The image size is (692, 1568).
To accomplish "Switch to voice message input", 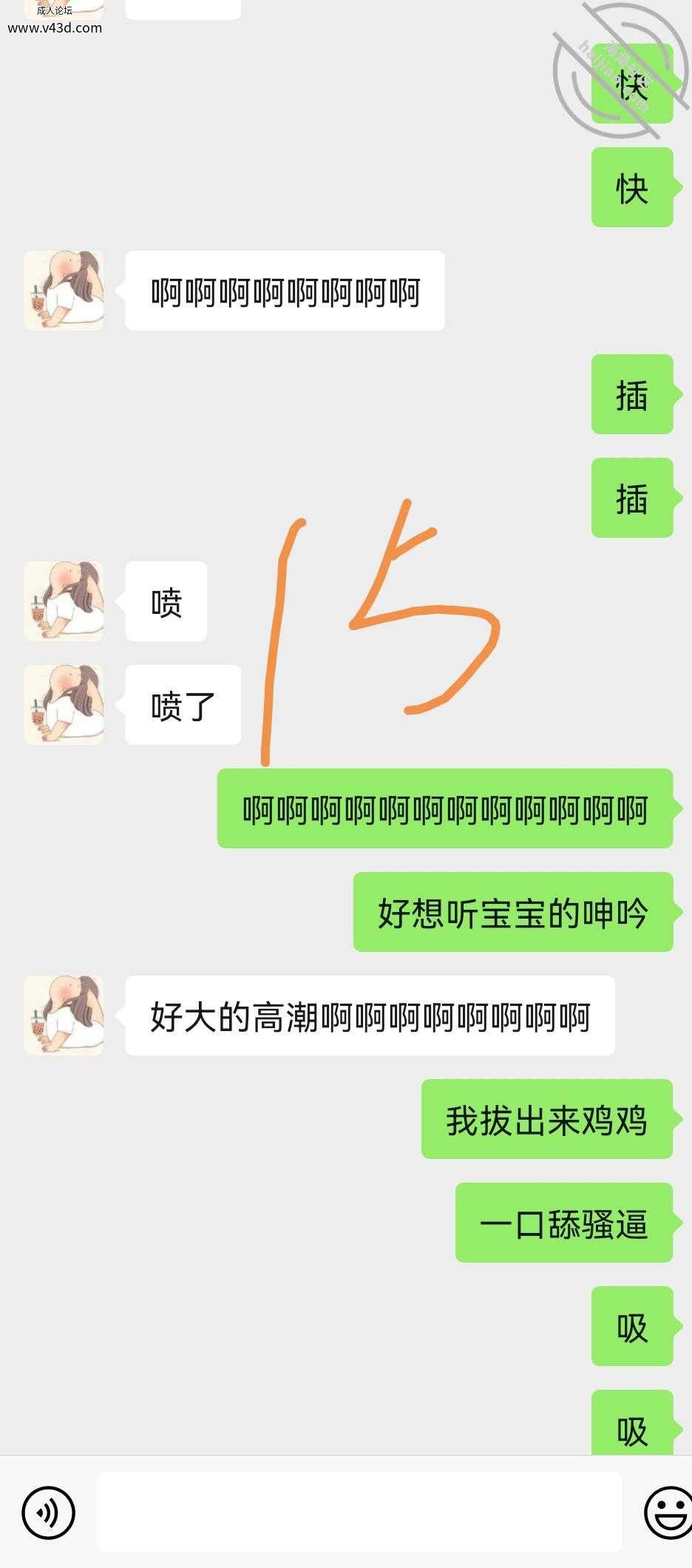I will [49, 1513].
